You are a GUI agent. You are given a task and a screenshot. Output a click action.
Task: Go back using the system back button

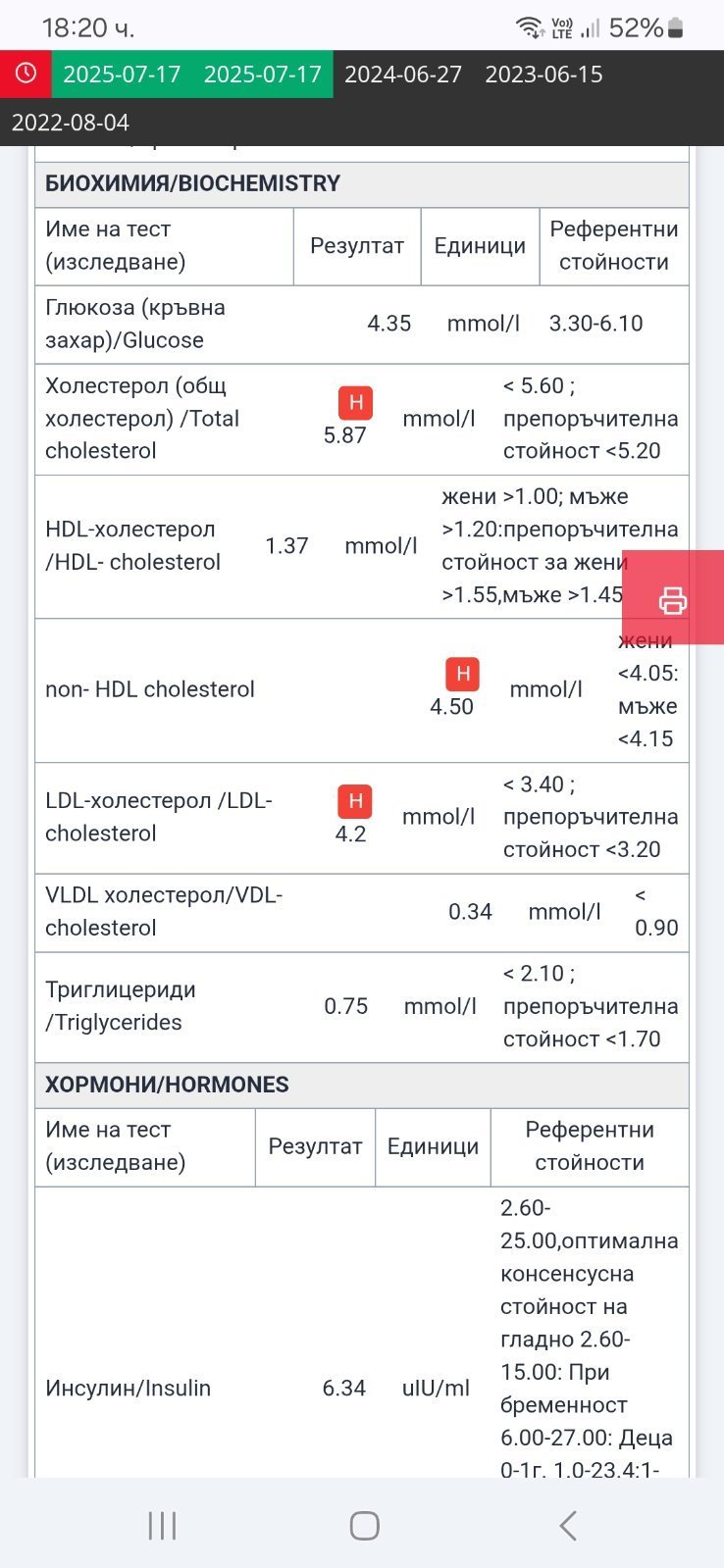pyautogui.click(x=567, y=1525)
